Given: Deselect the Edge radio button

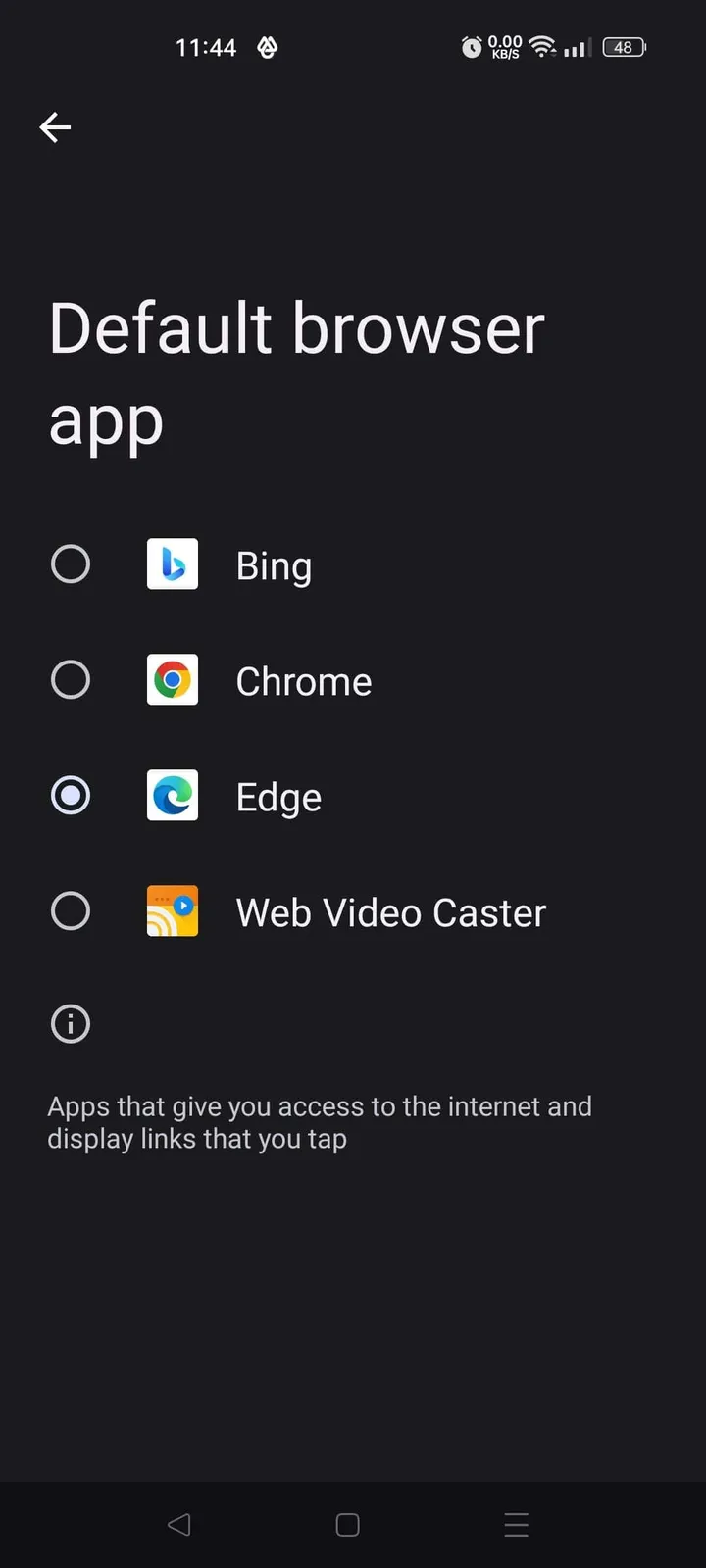Looking at the screenshot, I should pyautogui.click(x=70, y=795).
